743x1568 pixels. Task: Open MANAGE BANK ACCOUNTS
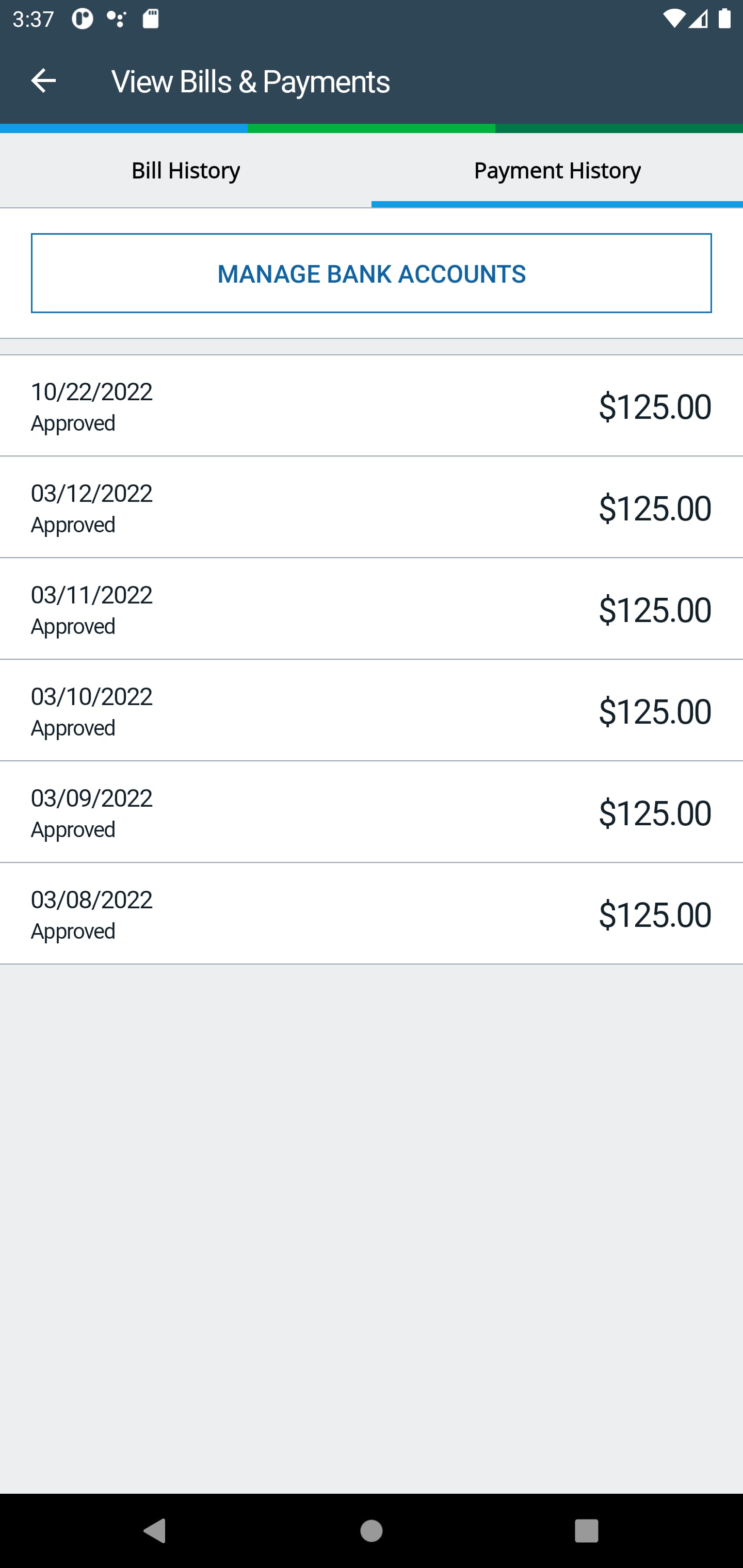click(x=372, y=273)
